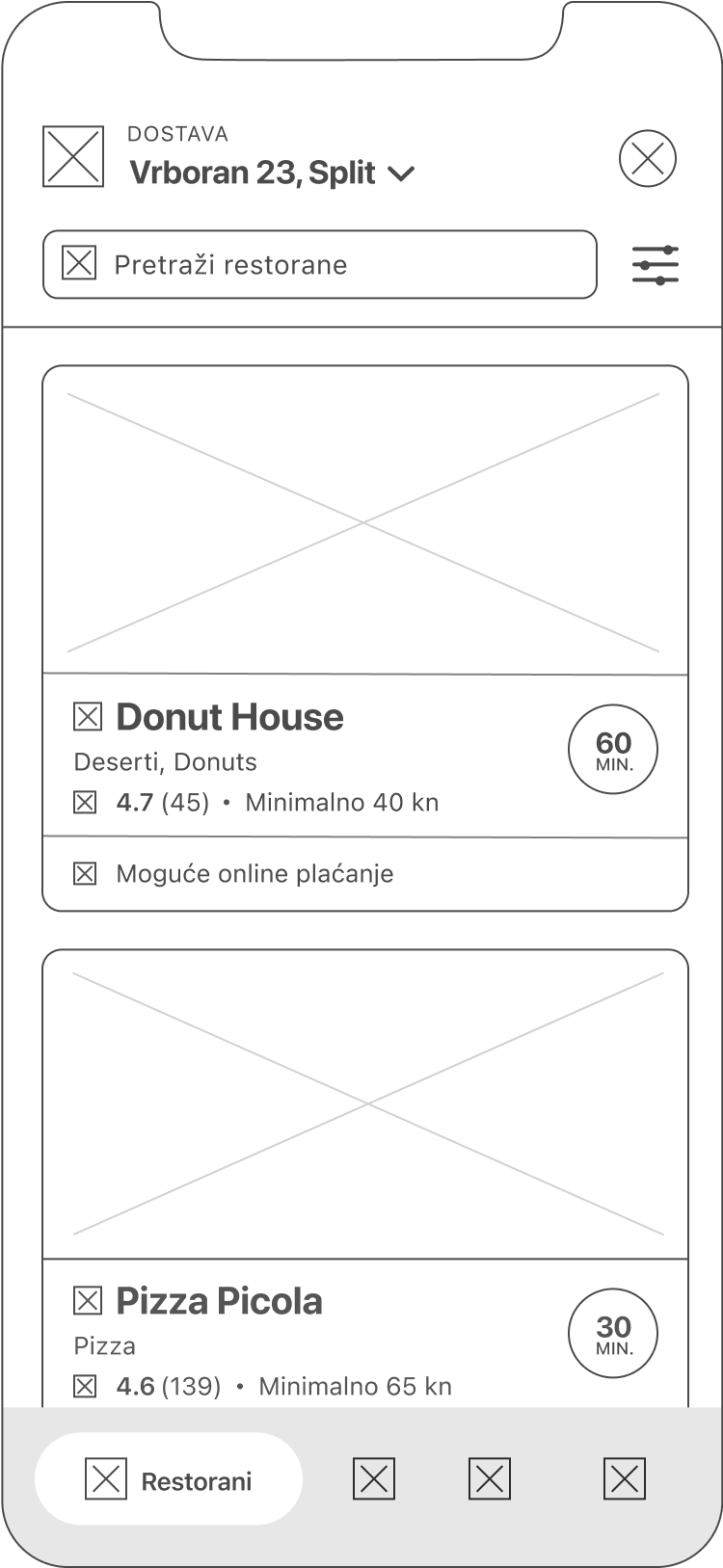Switch to the Restorani tab
The height and width of the screenshot is (1568, 723).
[169, 1479]
